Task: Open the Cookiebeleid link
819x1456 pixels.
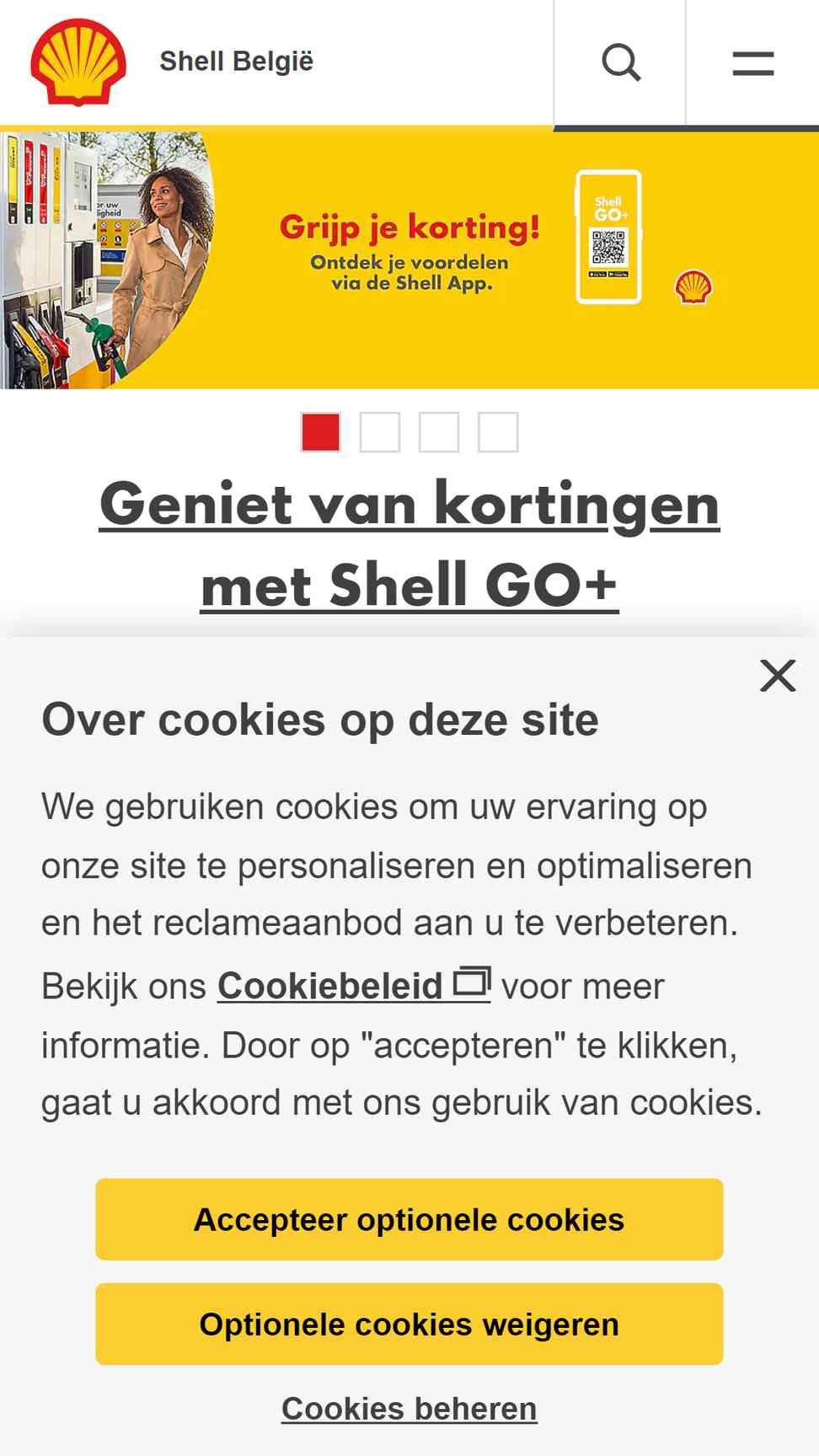Action: (354, 985)
